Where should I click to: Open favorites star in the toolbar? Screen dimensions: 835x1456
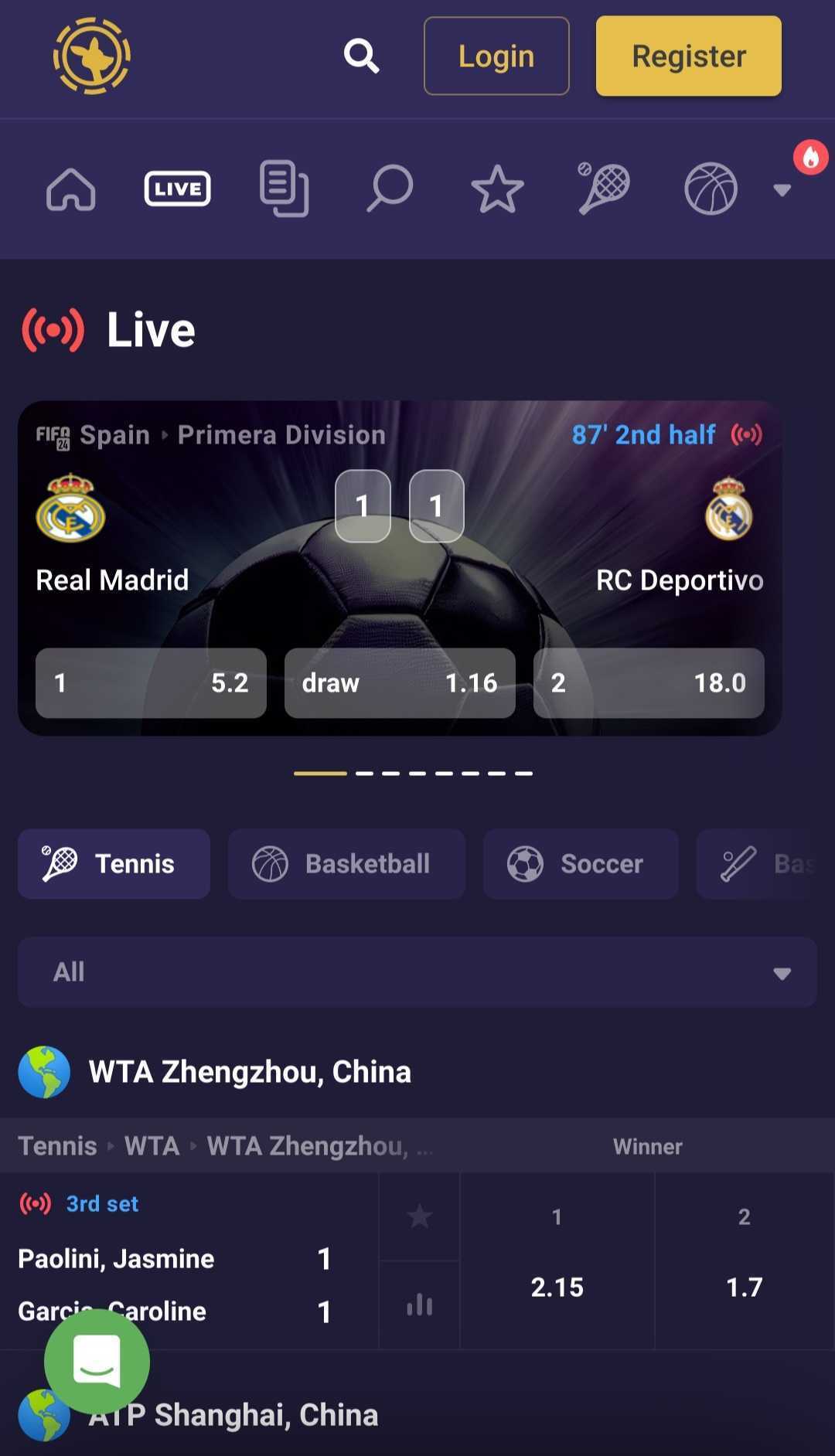coord(497,189)
